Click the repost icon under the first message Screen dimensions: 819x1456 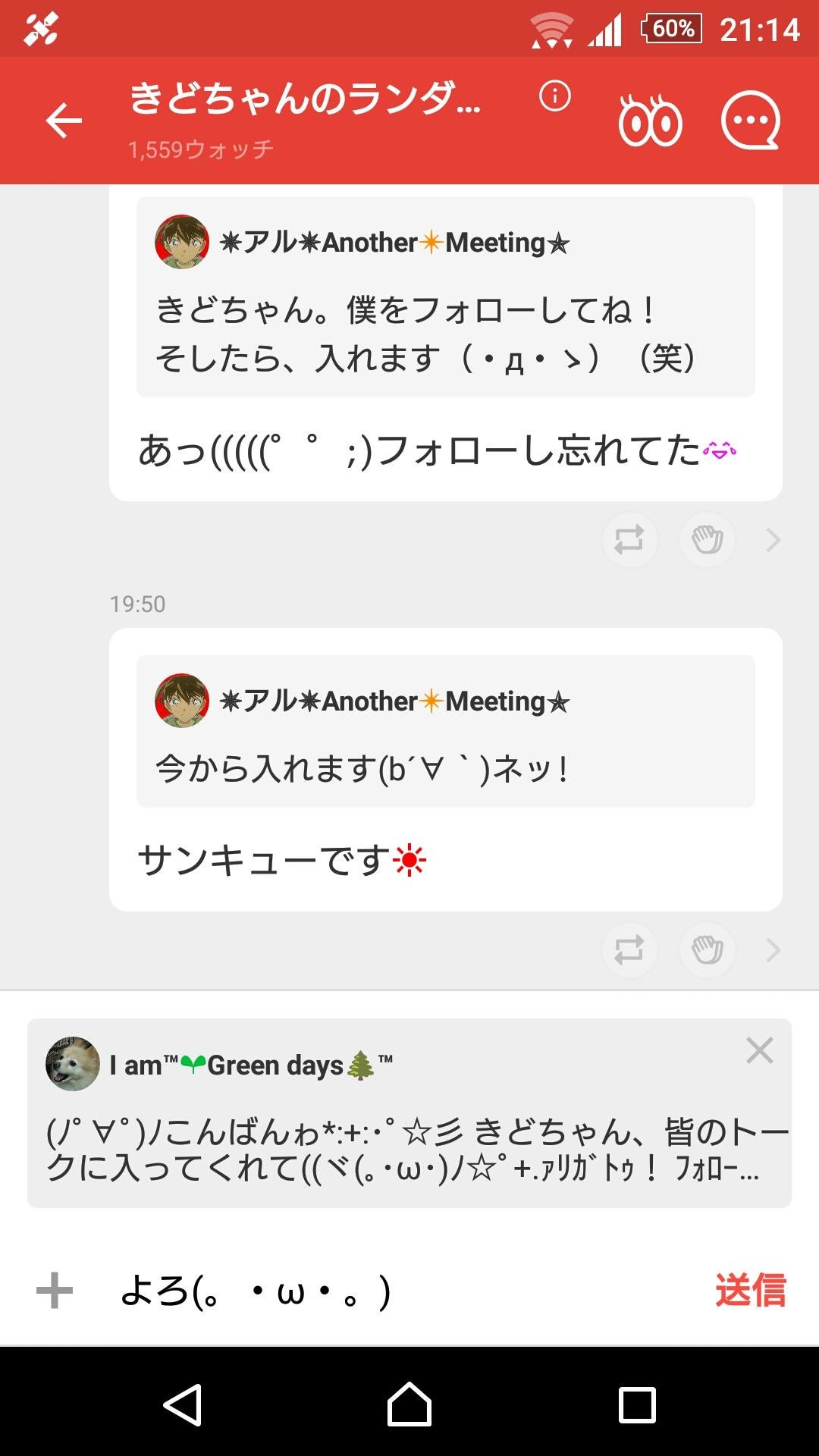[629, 540]
